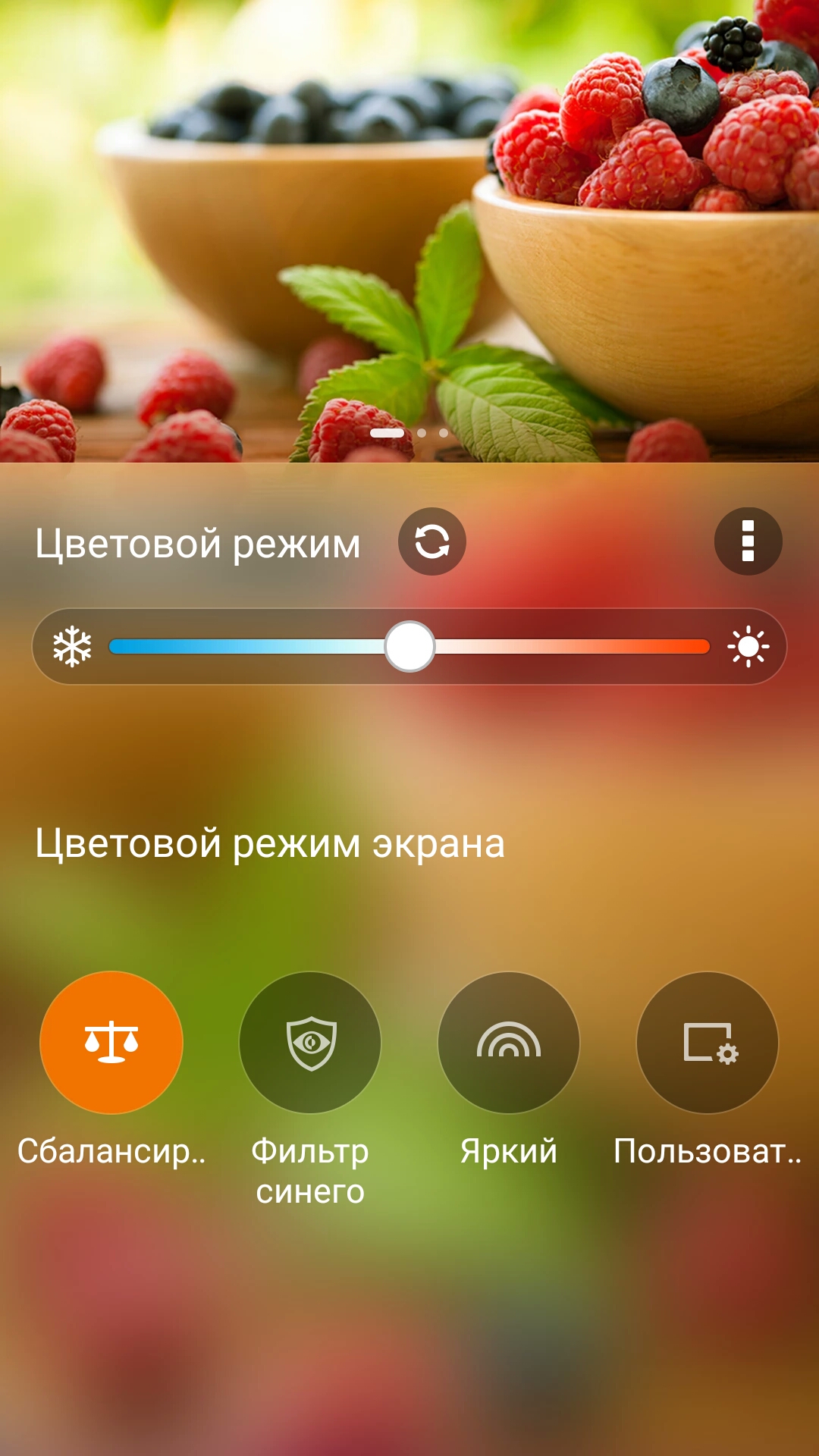Choose the Яркий screen mode
The width and height of the screenshot is (819, 1456).
[509, 1043]
